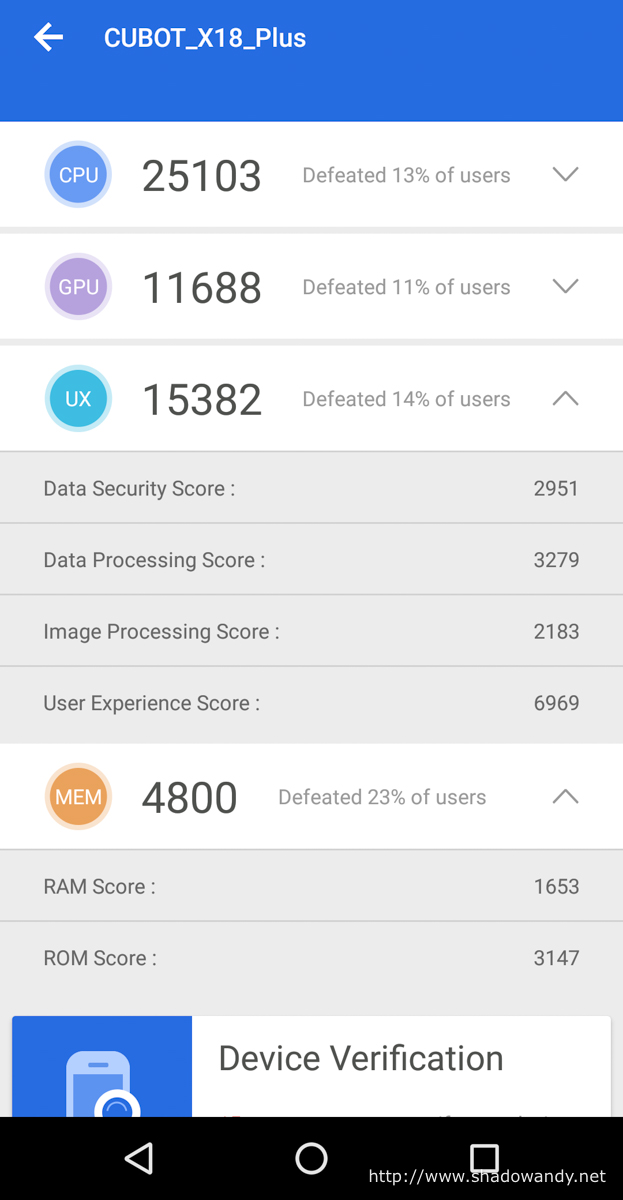Expand the CPU score details
The image size is (623, 1200).
click(x=565, y=175)
